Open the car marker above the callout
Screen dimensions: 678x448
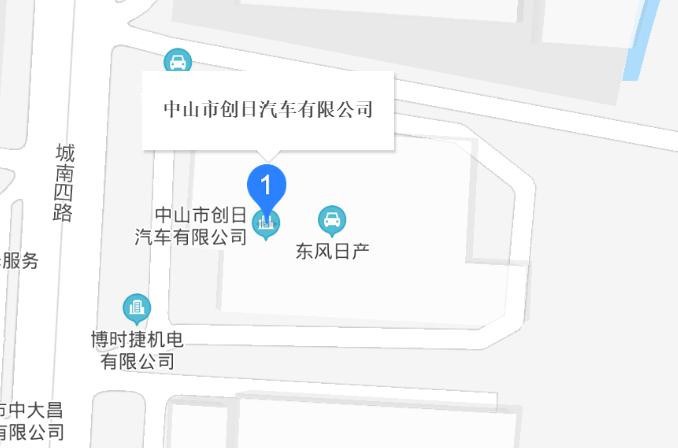click(178, 62)
